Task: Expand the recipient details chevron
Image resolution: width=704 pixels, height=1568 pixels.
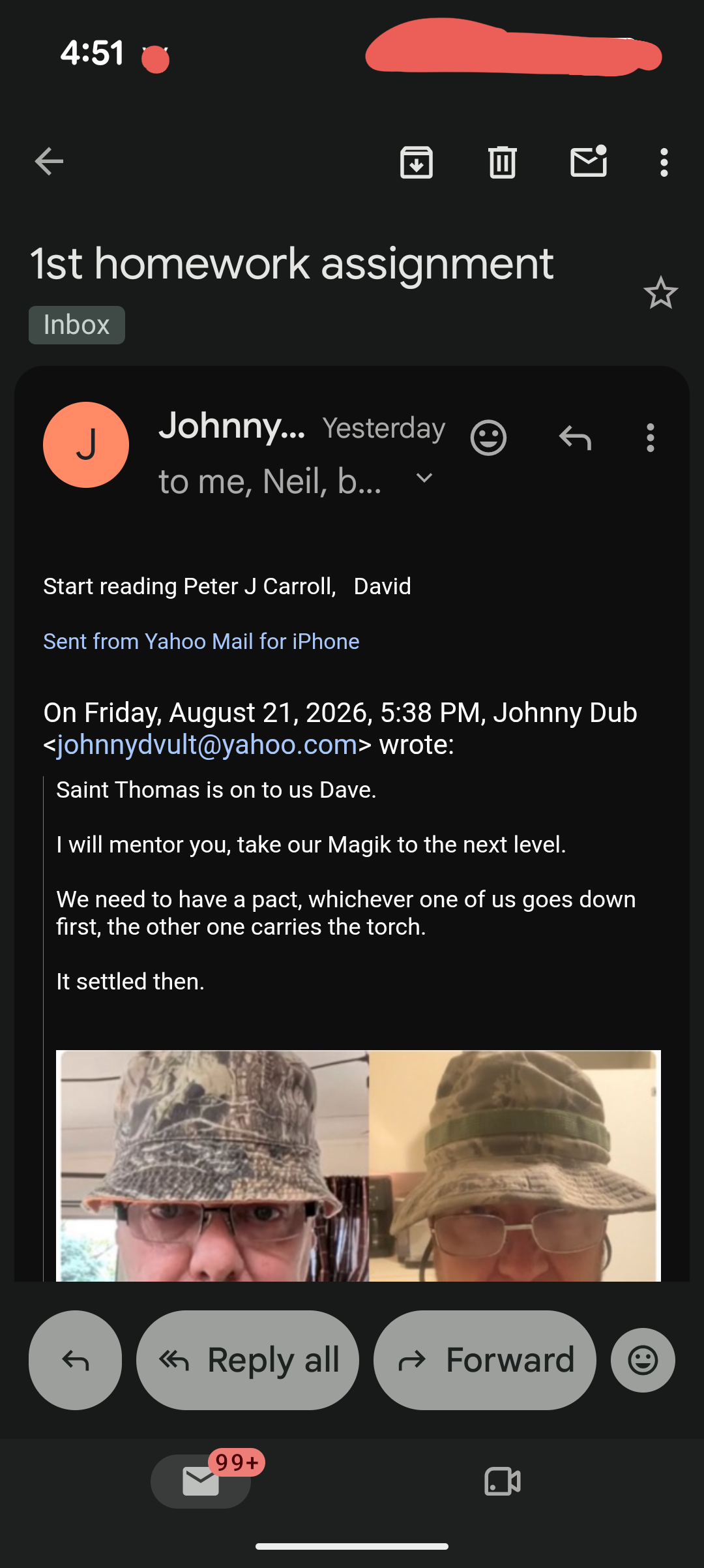Action: (x=424, y=478)
